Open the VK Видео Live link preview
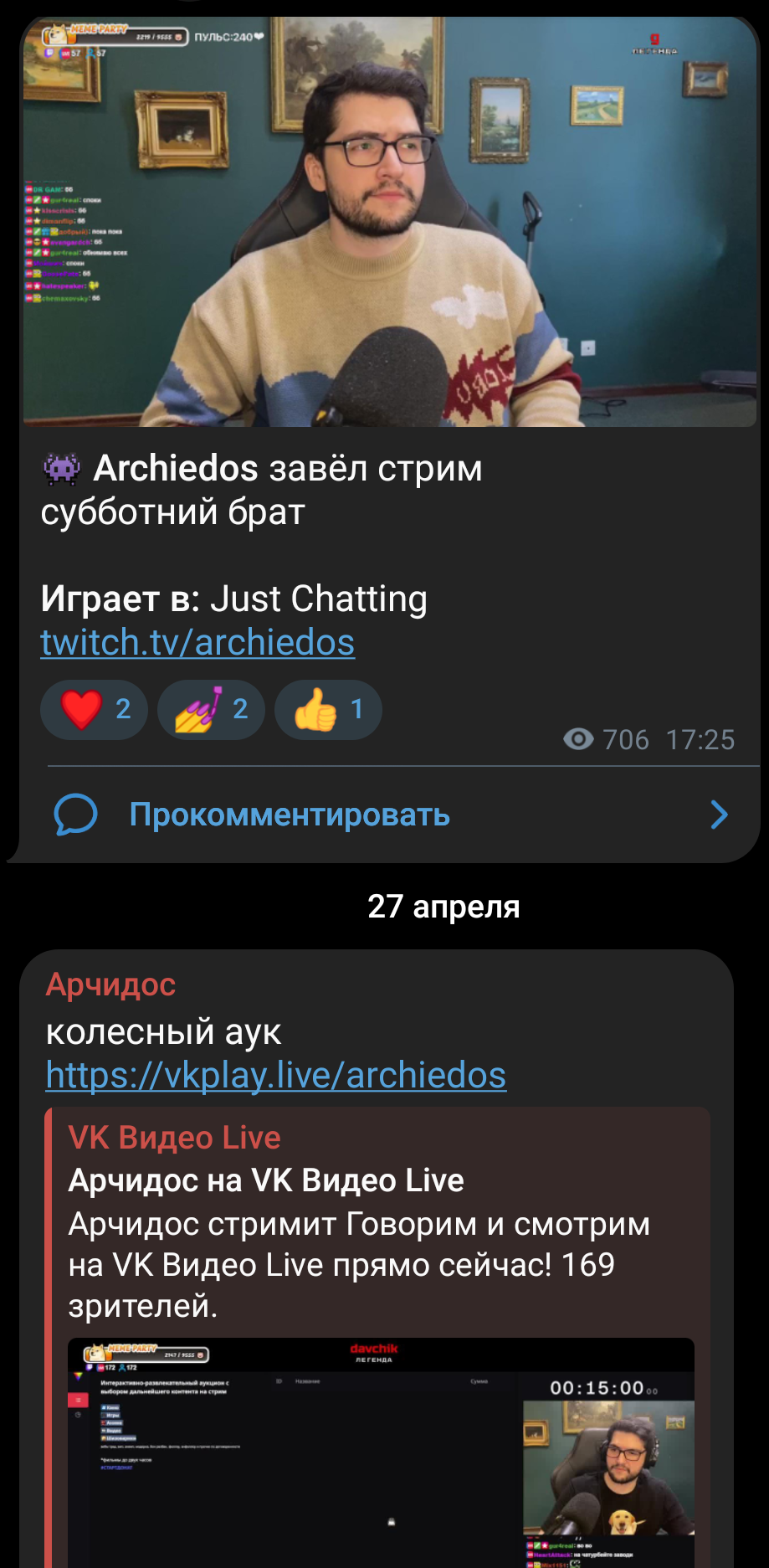 click(x=378, y=1338)
